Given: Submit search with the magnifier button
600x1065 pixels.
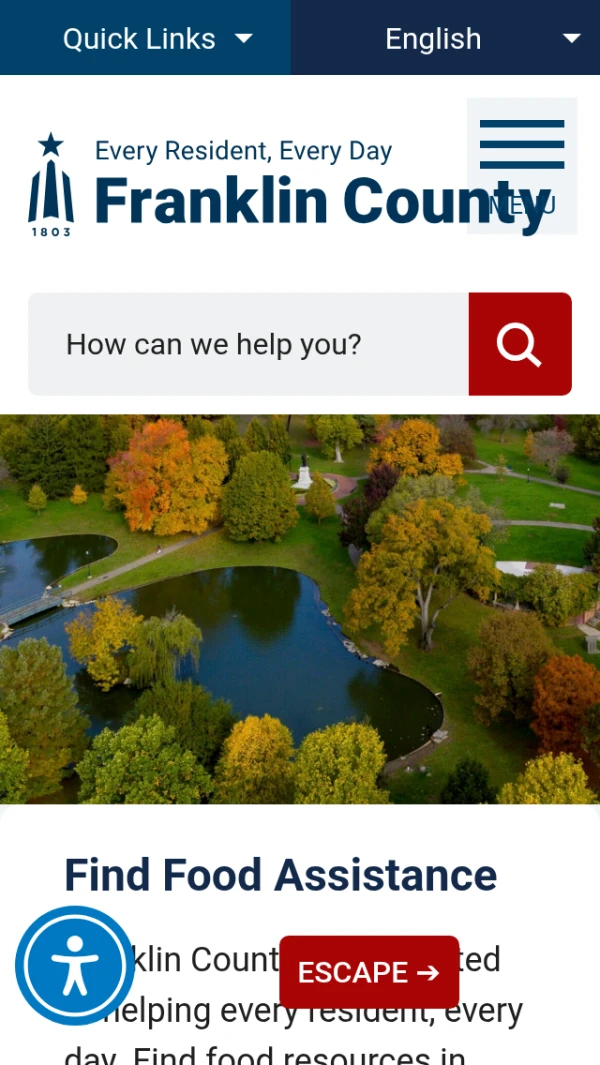Looking at the screenshot, I should [x=520, y=345].
